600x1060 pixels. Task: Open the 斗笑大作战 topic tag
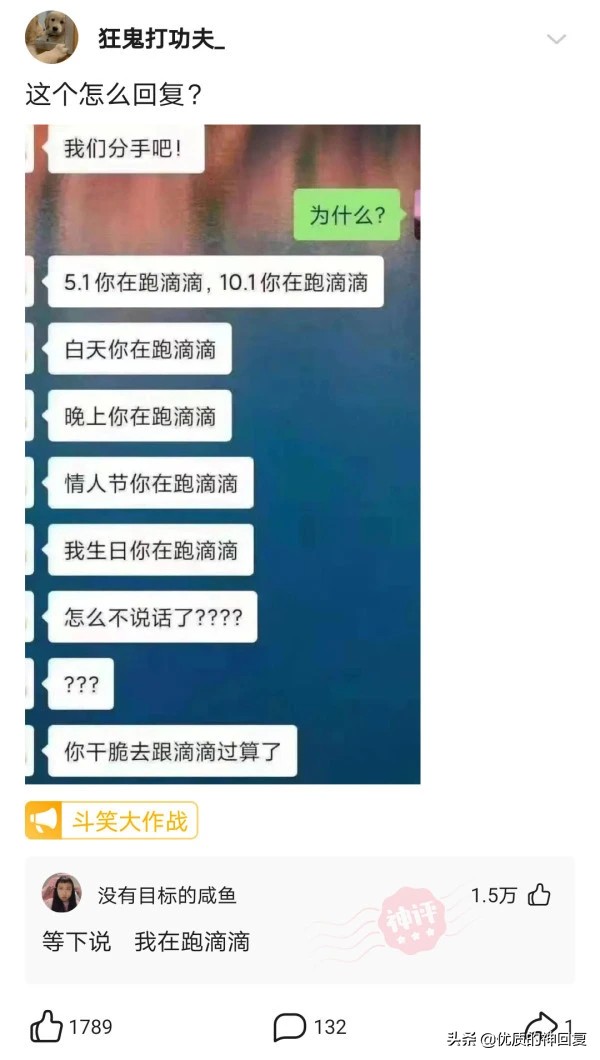112,822
